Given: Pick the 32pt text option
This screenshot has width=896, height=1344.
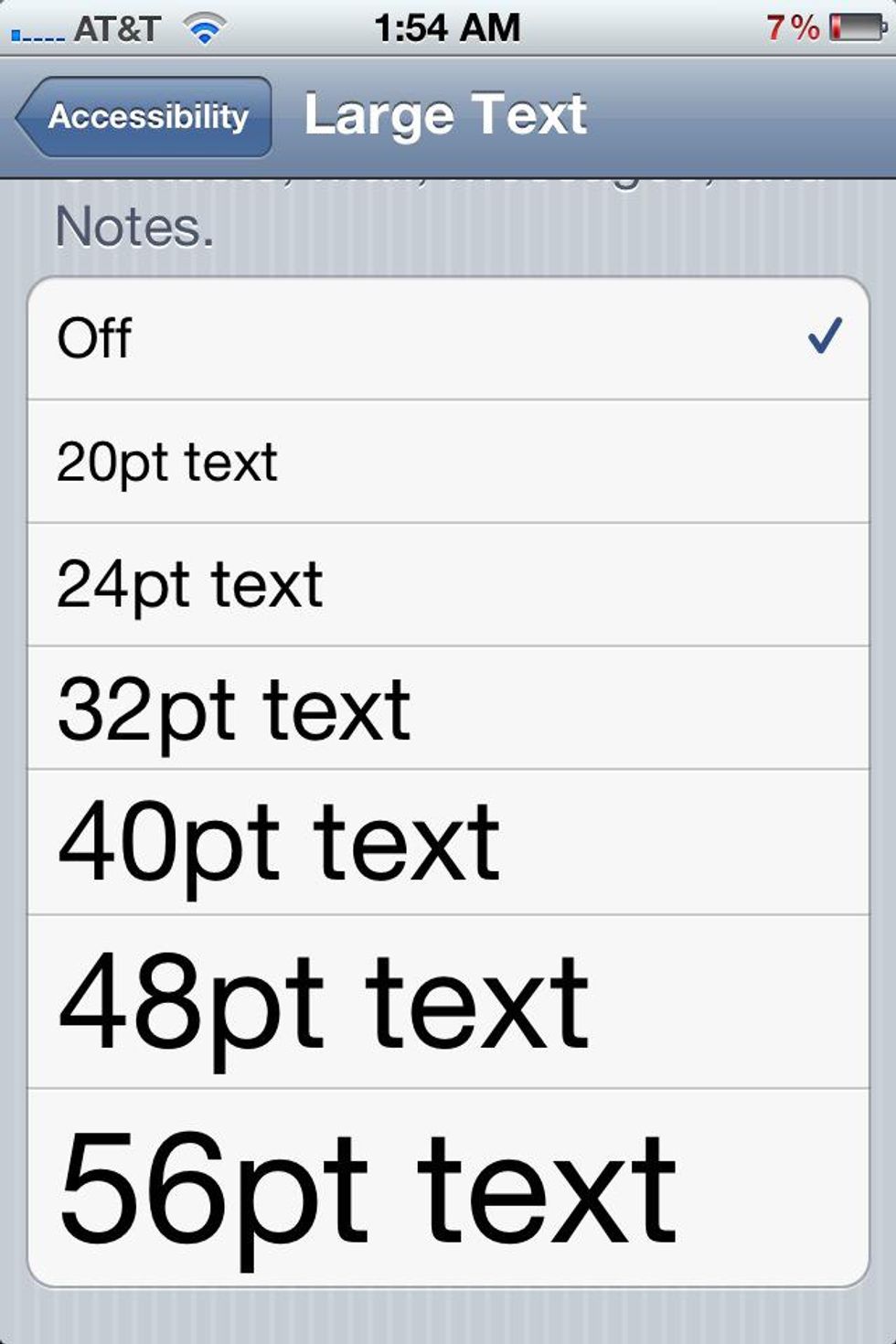Looking at the screenshot, I should 448,709.
